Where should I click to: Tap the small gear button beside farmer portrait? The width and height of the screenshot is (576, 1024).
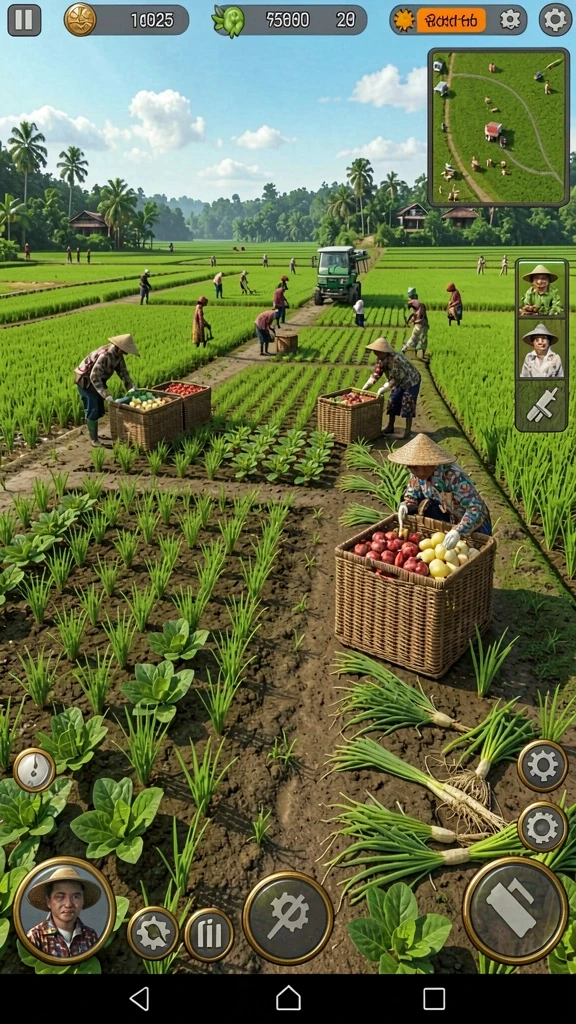[x=153, y=933]
